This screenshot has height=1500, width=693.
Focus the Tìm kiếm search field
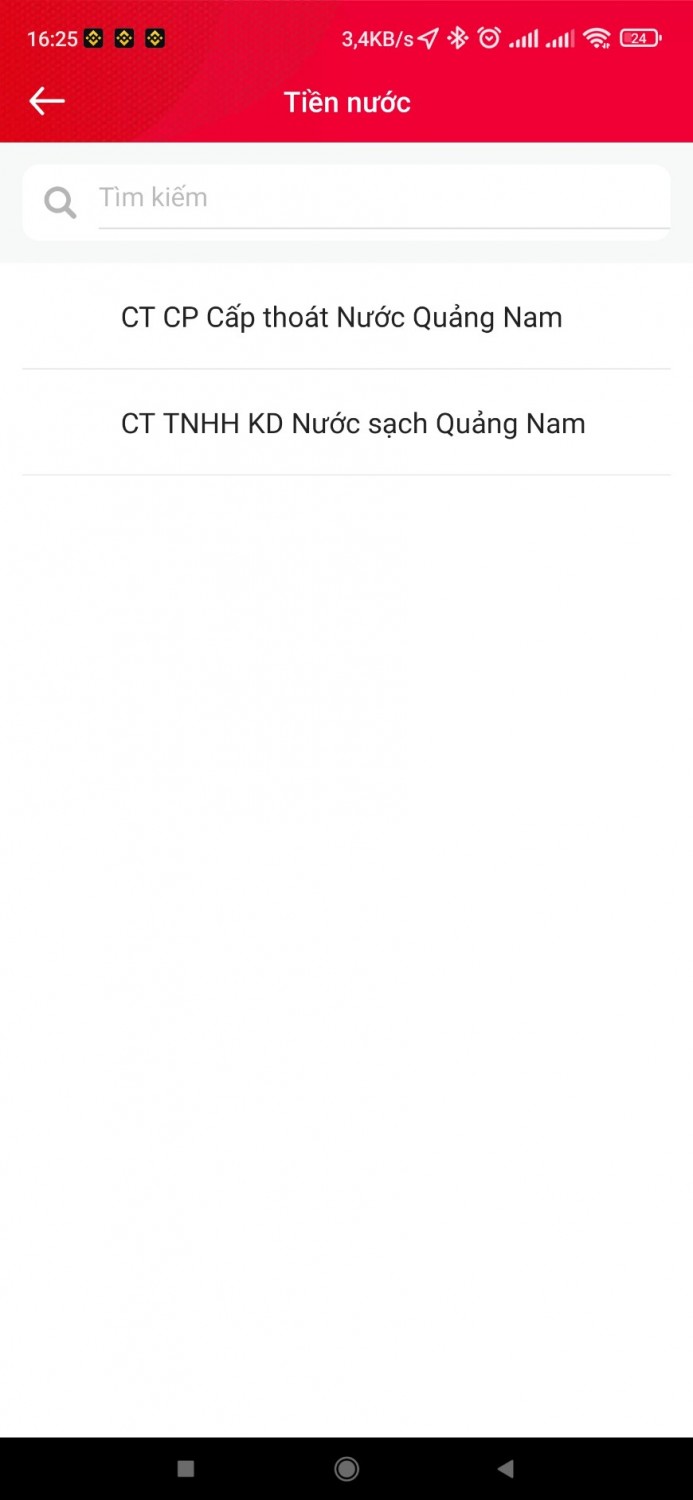pyautogui.click(x=380, y=199)
